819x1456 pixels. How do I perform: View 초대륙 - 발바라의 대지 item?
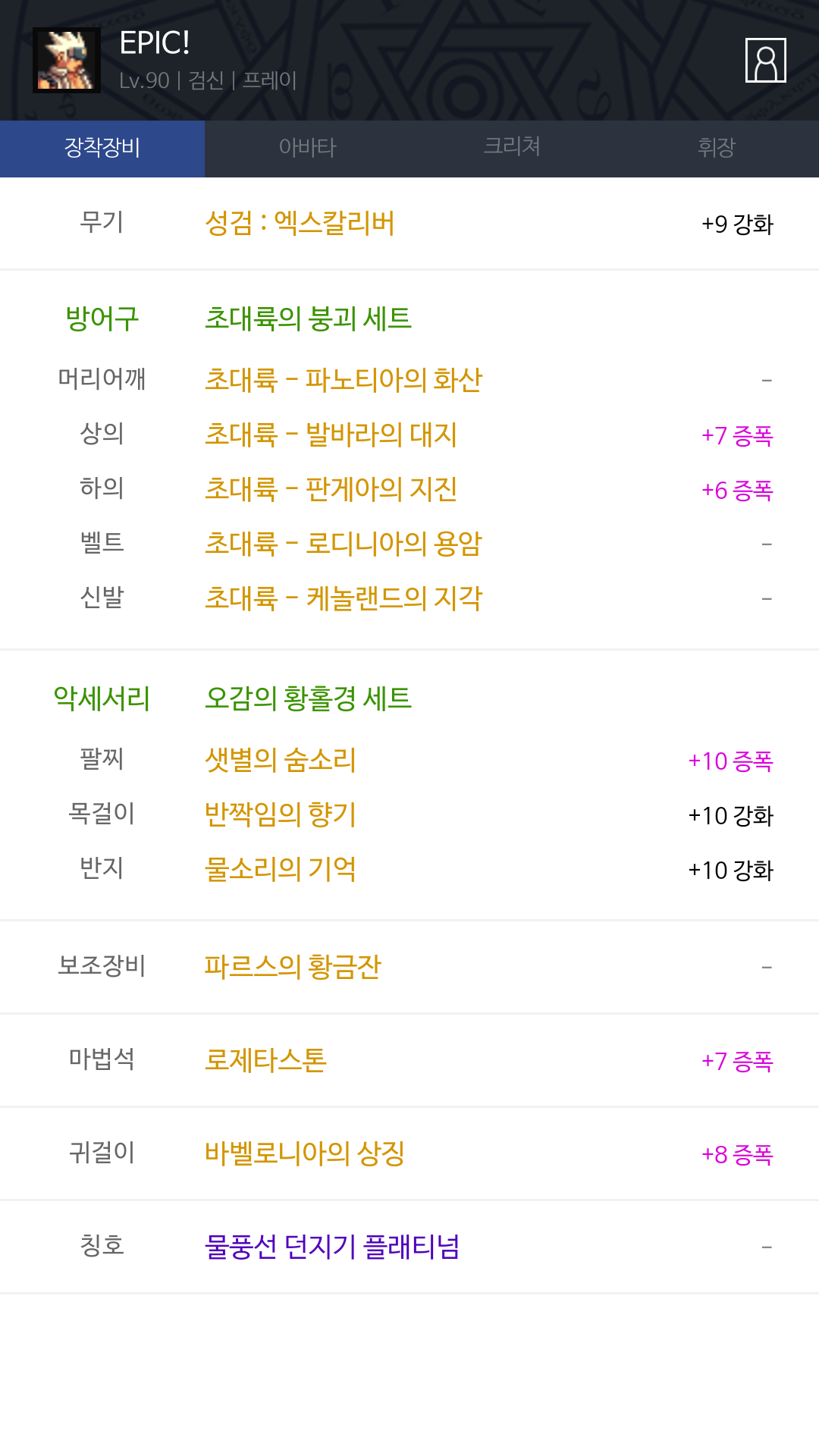tap(331, 435)
